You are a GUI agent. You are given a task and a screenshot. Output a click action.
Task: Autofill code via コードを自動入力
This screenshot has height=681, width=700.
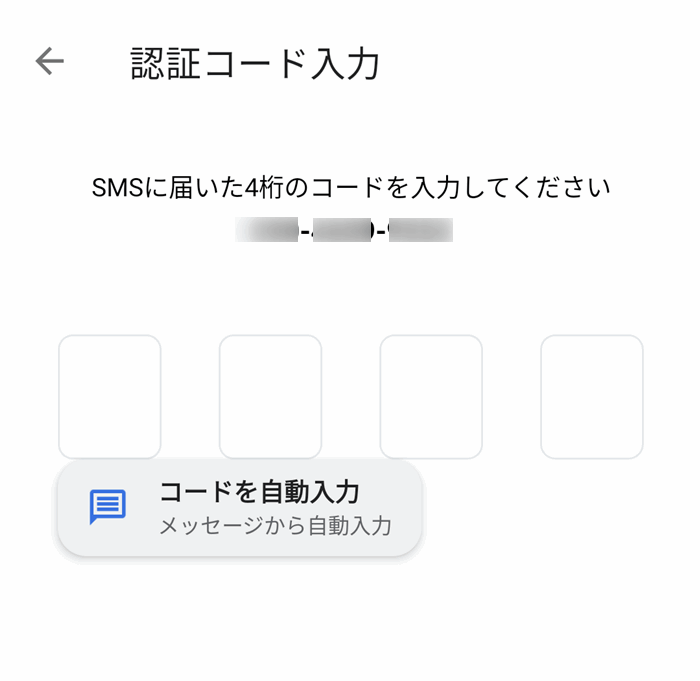pos(240,508)
